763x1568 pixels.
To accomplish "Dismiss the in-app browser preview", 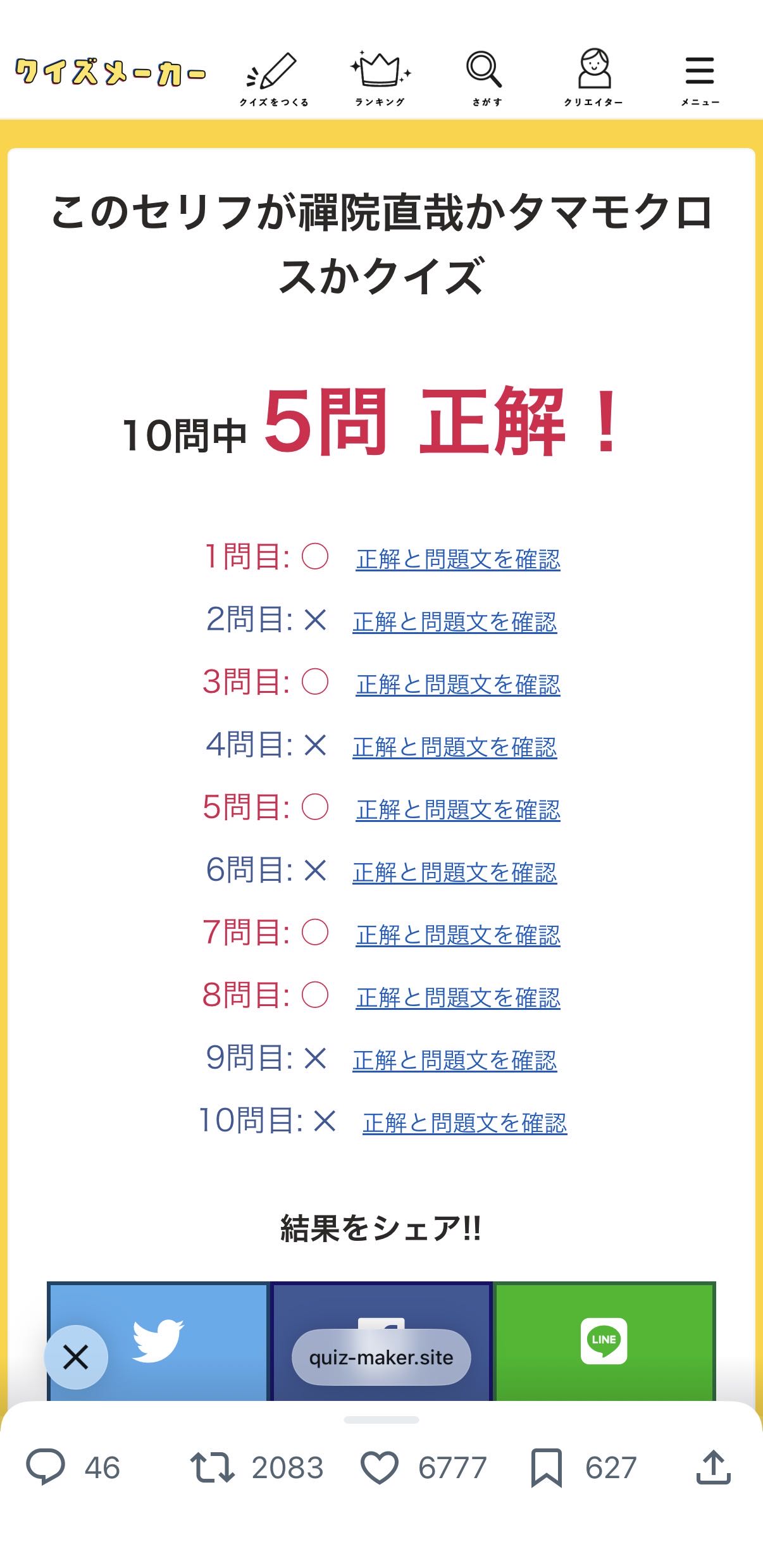I will coord(76,1357).
